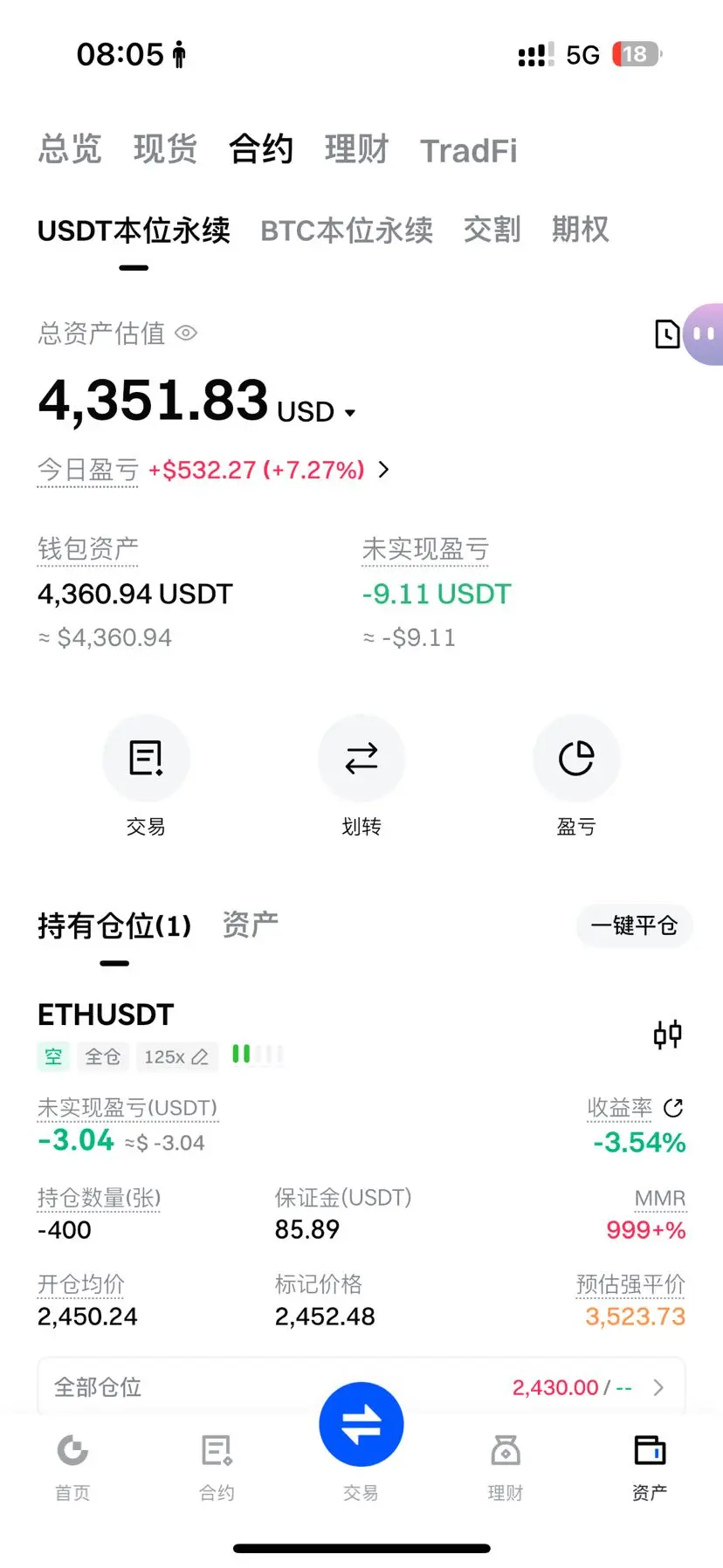Hide total asset value with eye icon
The width and height of the screenshot is (723, 1568).
click(186, 333)
